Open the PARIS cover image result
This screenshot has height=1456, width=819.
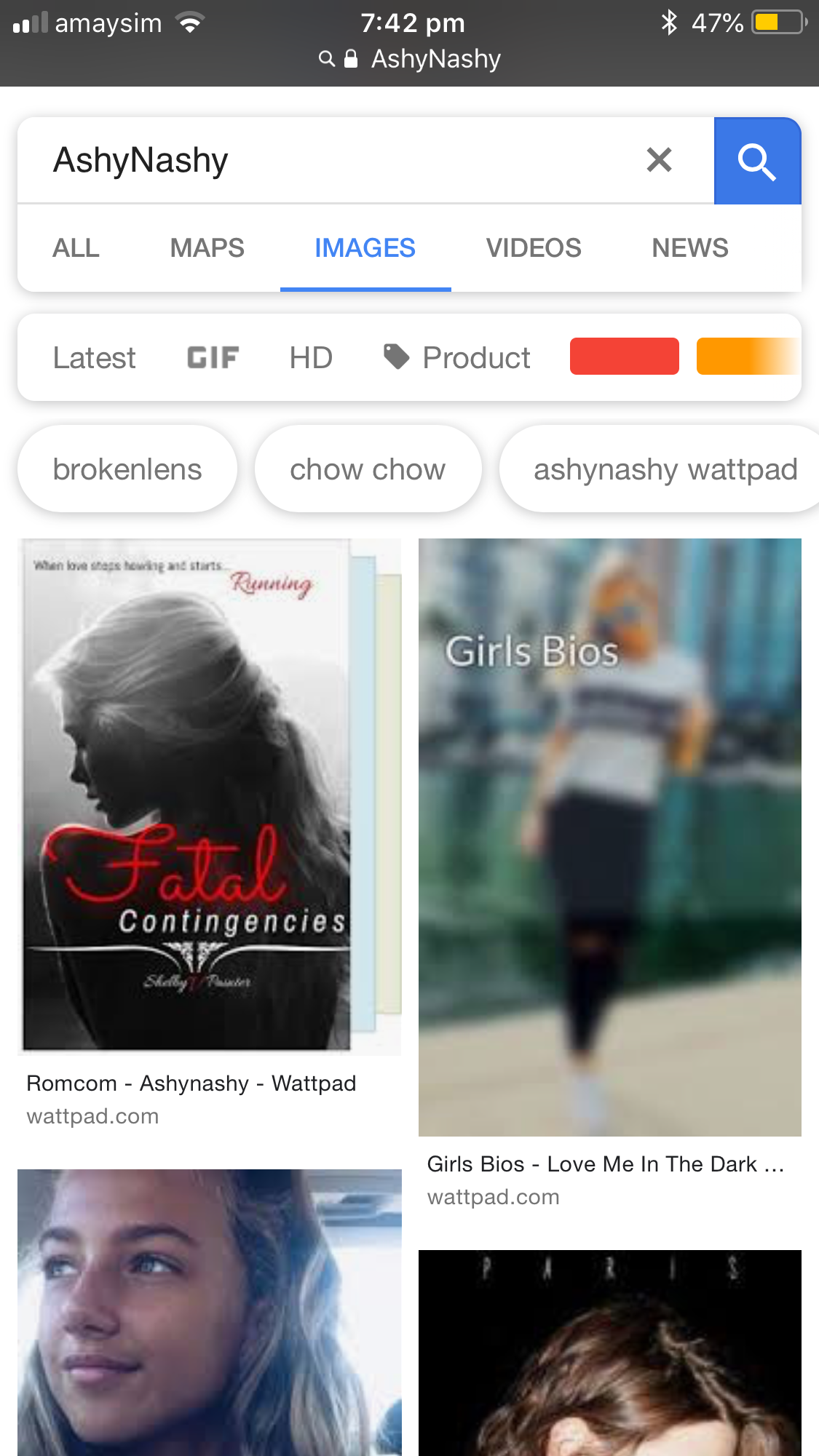(610, 1353)
